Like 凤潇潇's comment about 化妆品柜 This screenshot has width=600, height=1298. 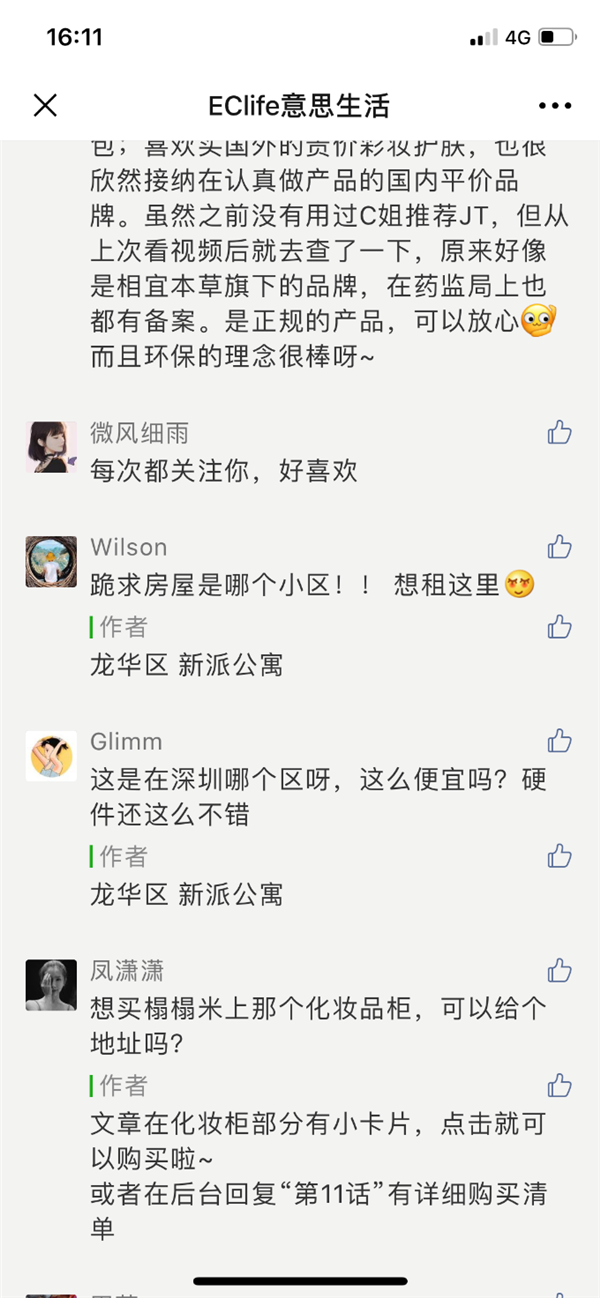pos(559,970)
